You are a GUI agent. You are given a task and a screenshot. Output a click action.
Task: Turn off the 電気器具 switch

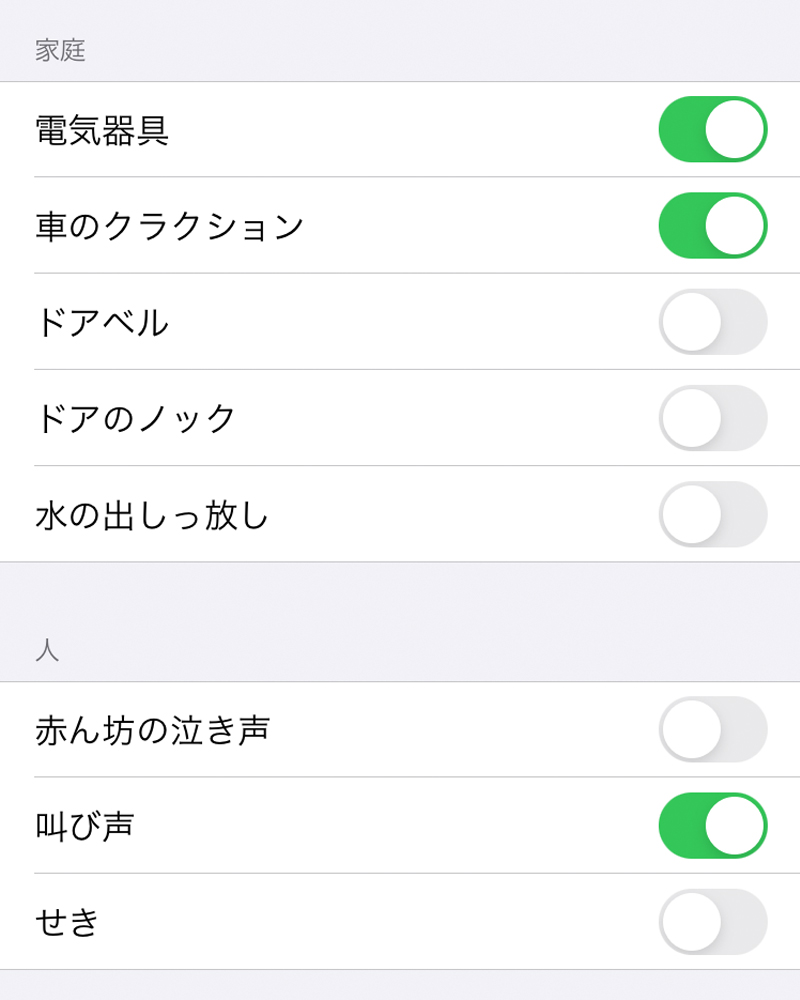(x=712, y=130)
